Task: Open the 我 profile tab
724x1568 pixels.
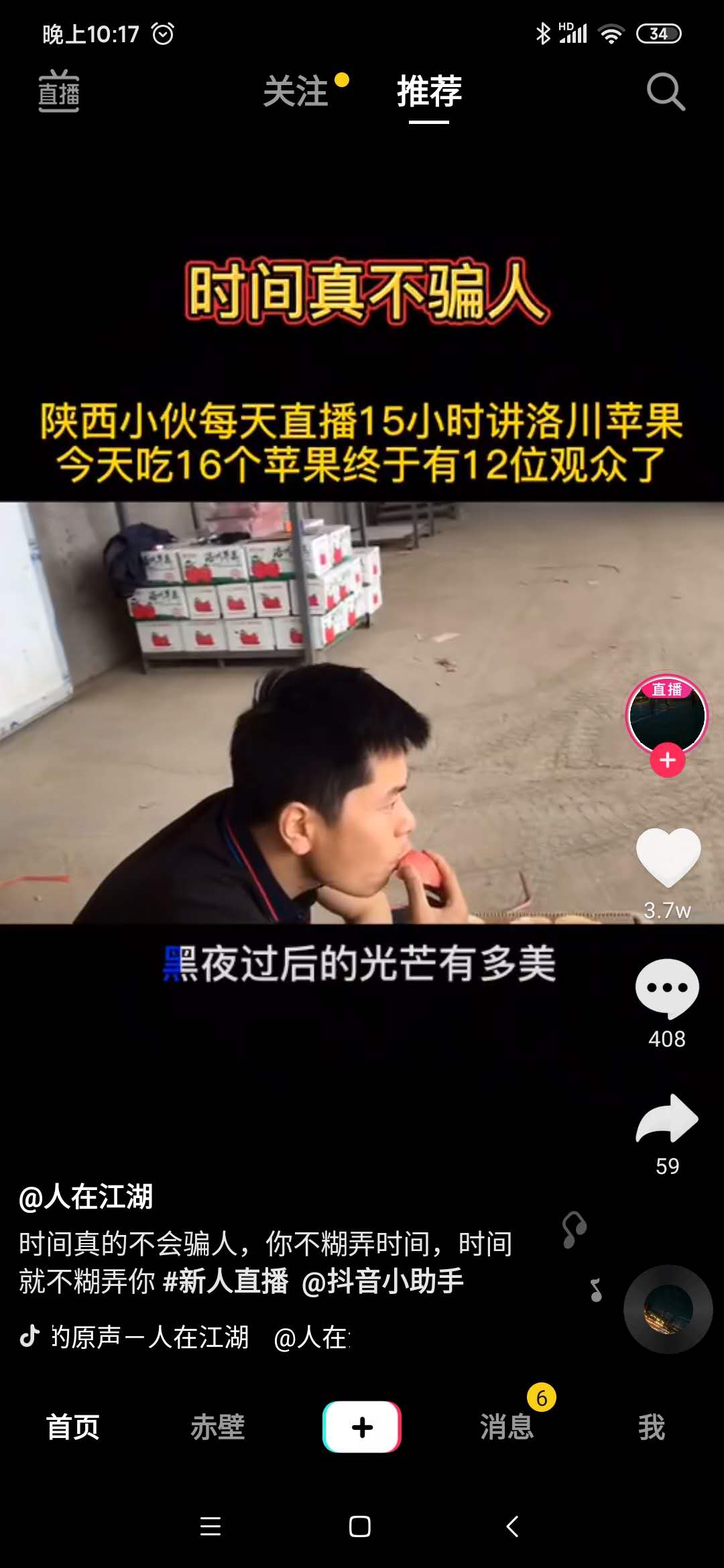Action: pyautogui.click(x=651, y=1427)
